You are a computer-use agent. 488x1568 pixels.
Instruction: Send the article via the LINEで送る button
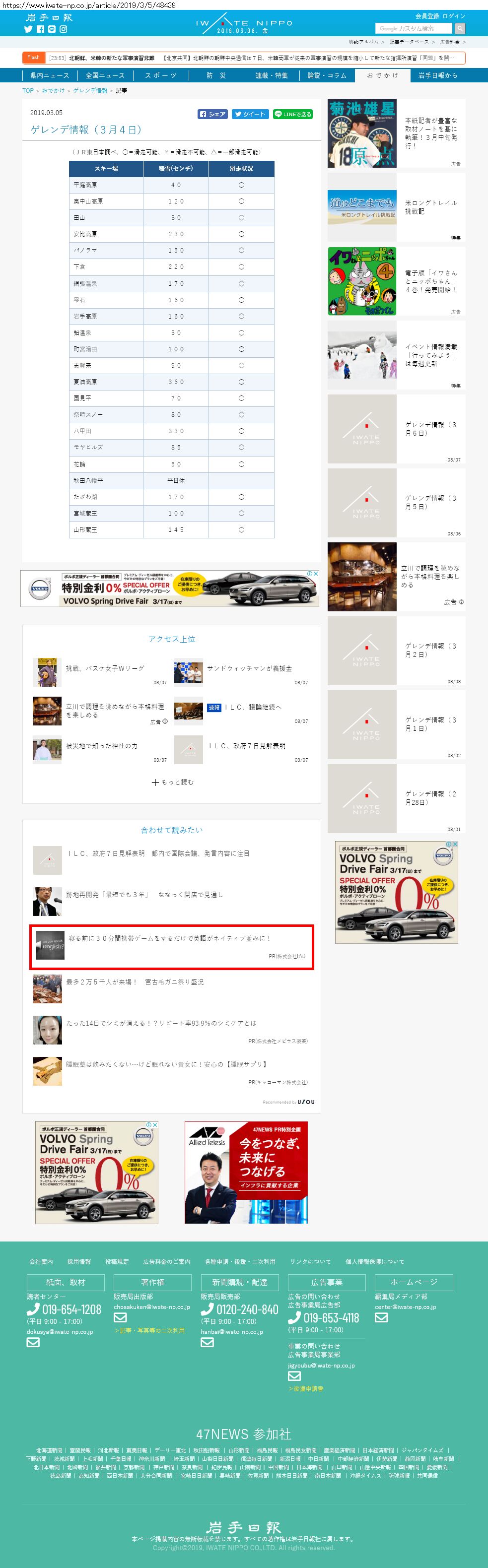292,114
